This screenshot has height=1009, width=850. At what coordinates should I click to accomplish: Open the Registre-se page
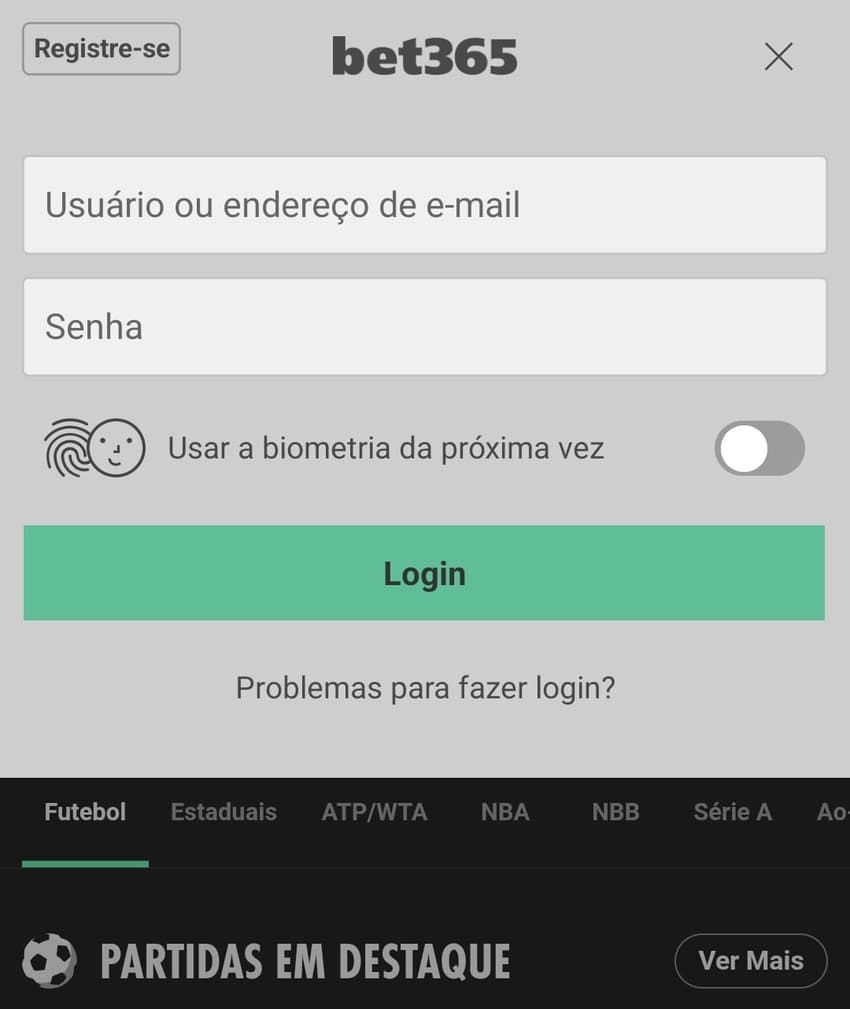click(100, 48)
